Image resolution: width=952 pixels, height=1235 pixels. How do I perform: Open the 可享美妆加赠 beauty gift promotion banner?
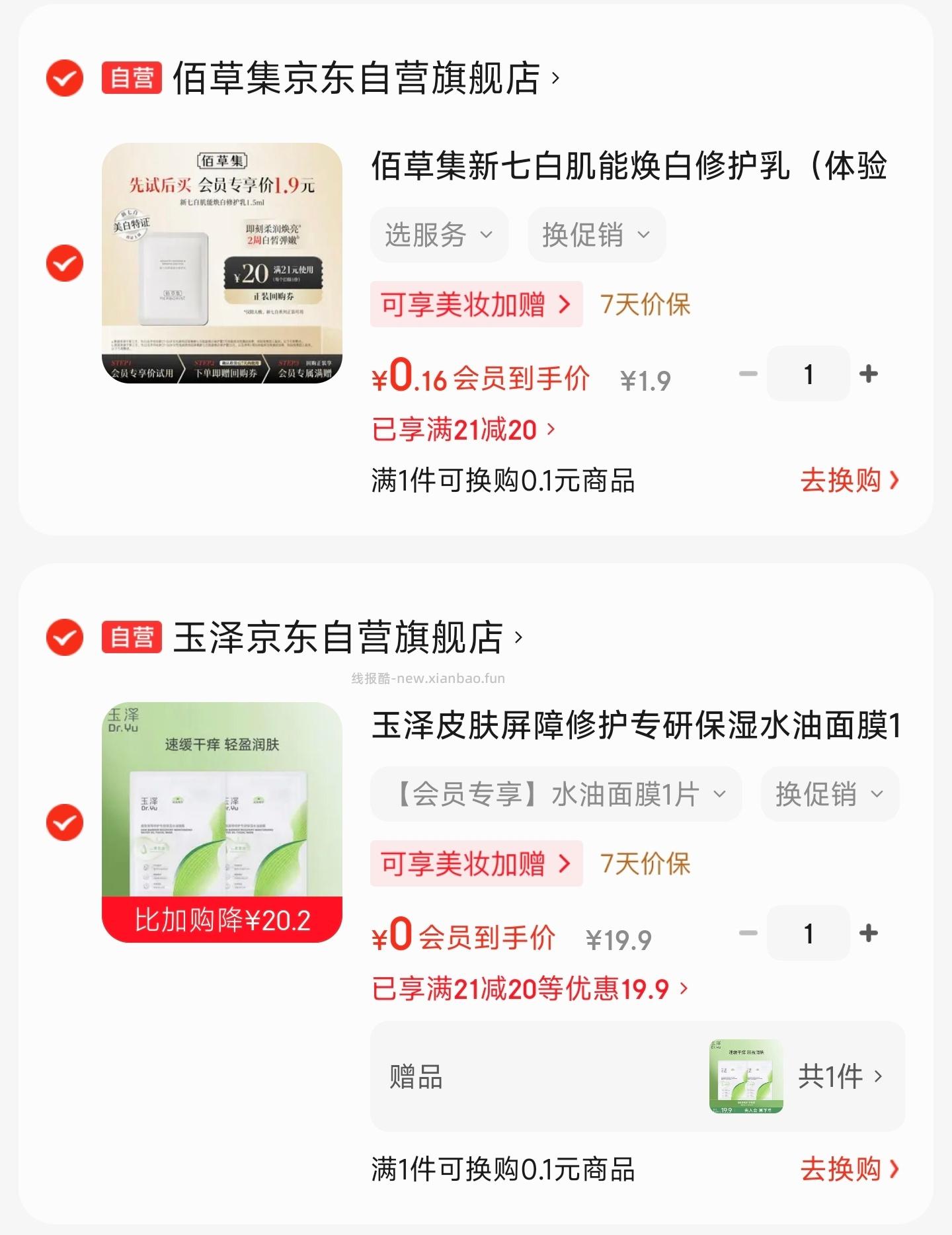(477, 305)
